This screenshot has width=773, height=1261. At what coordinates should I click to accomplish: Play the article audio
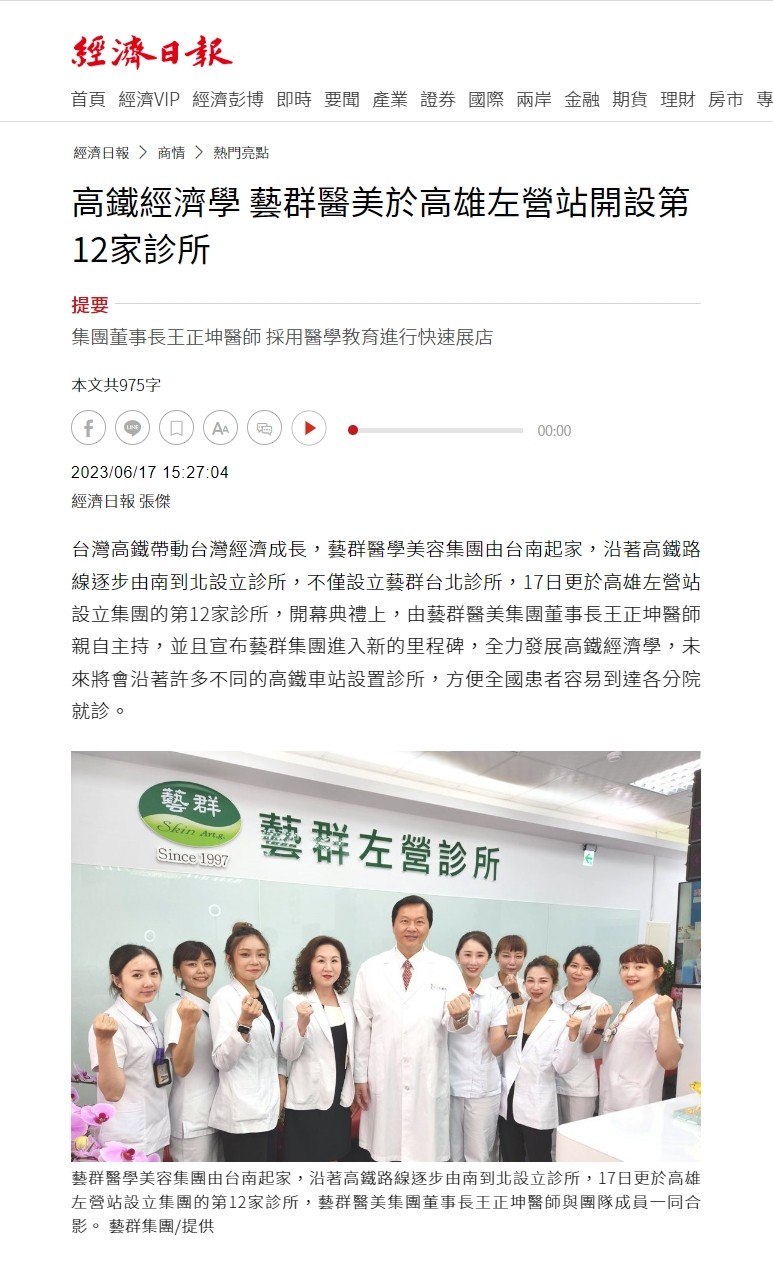309,429
